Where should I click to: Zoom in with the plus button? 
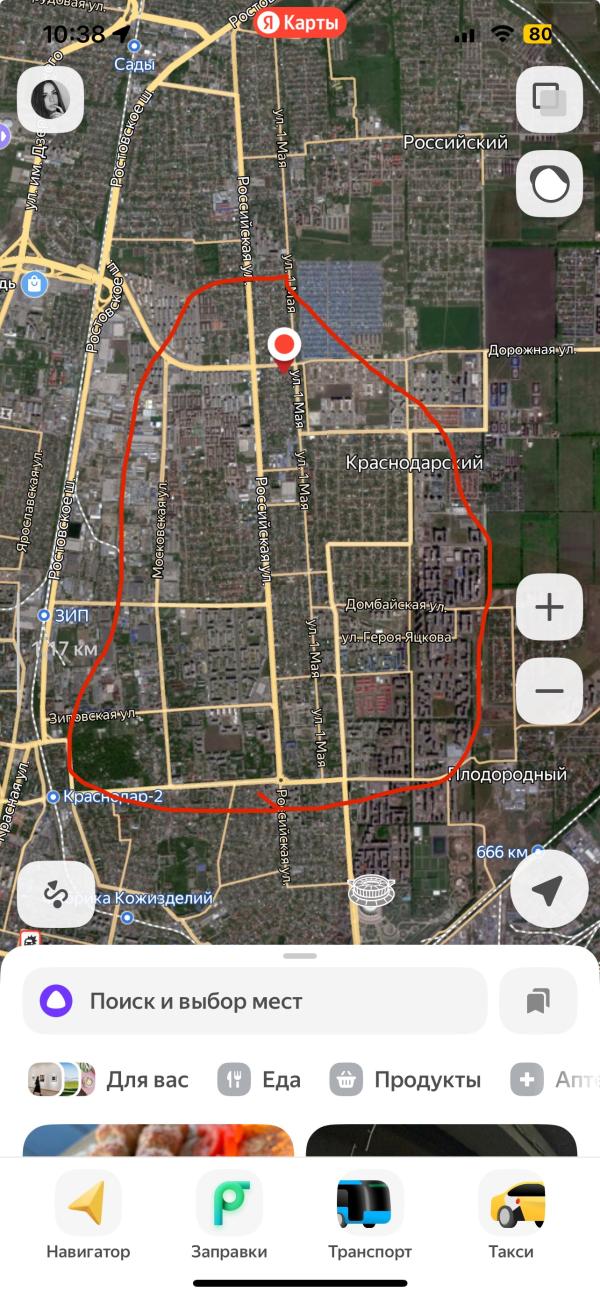click(x=549, y=607)
